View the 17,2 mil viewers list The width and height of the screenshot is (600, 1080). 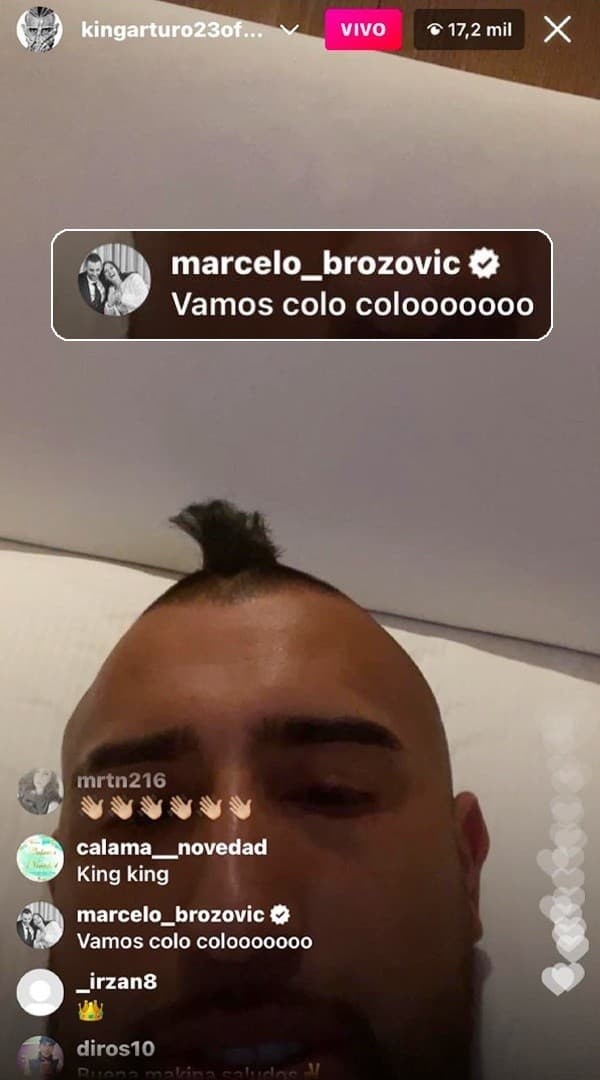[469, 30]
